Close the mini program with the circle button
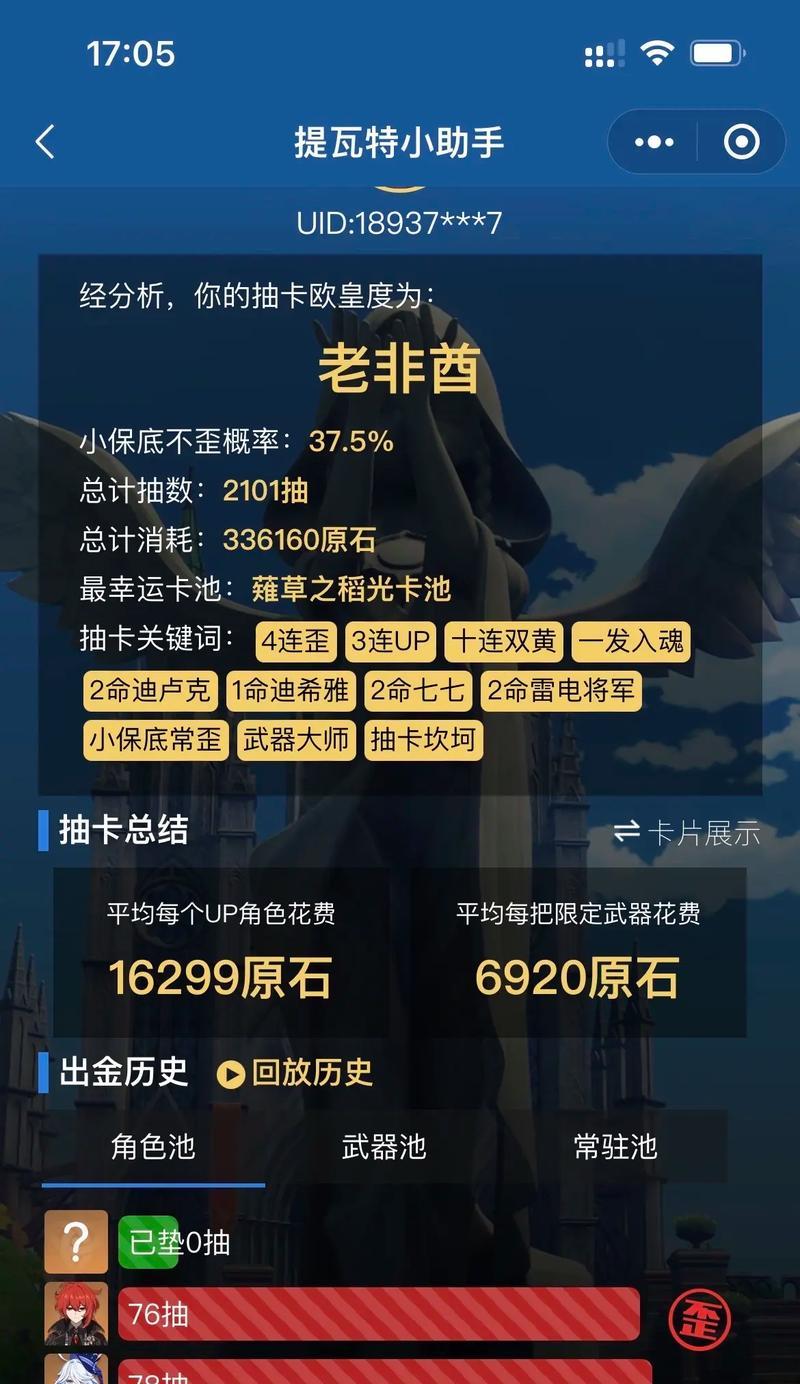The height and width of the screenshot is (1384, 800). 741,142
